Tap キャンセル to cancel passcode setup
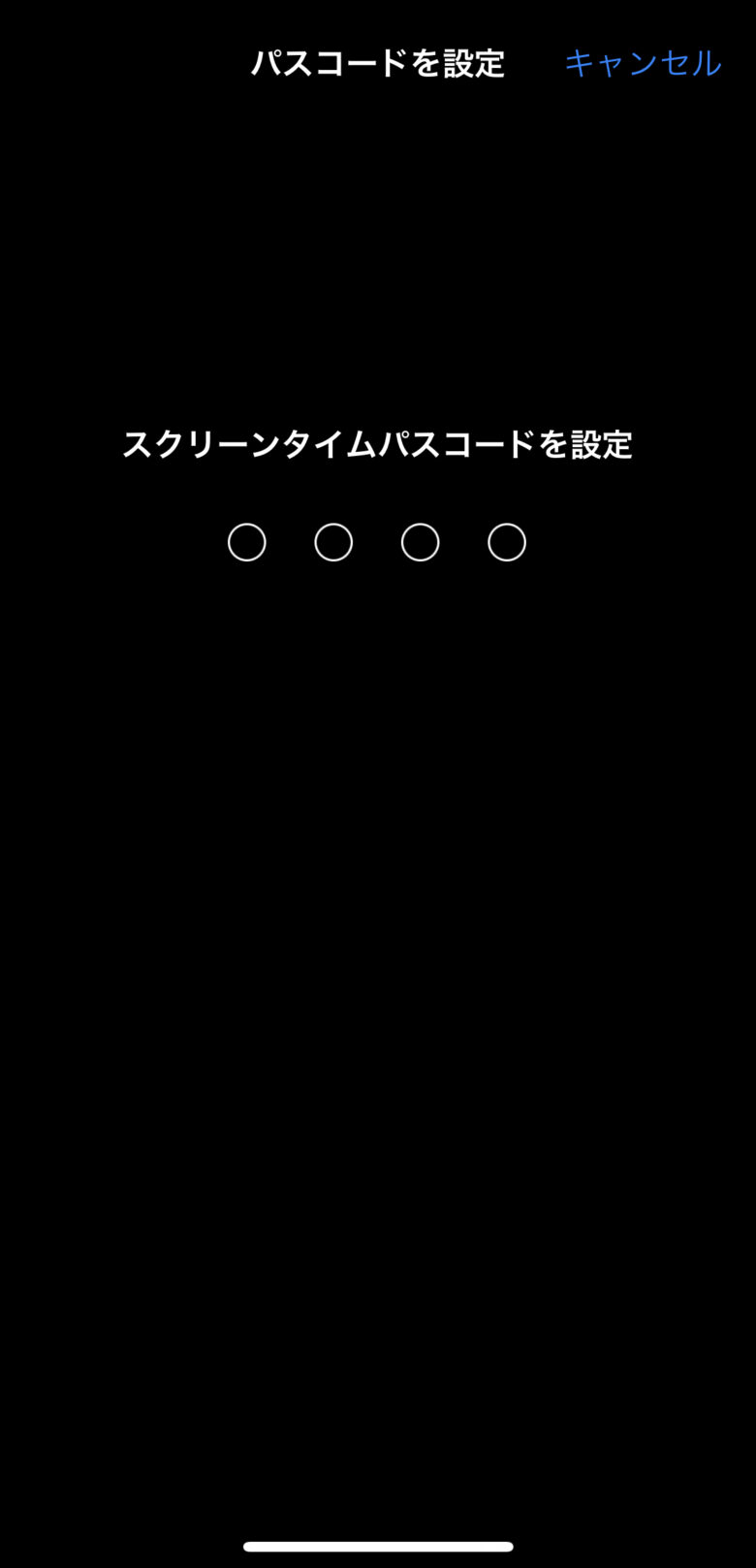 point(643,64)
